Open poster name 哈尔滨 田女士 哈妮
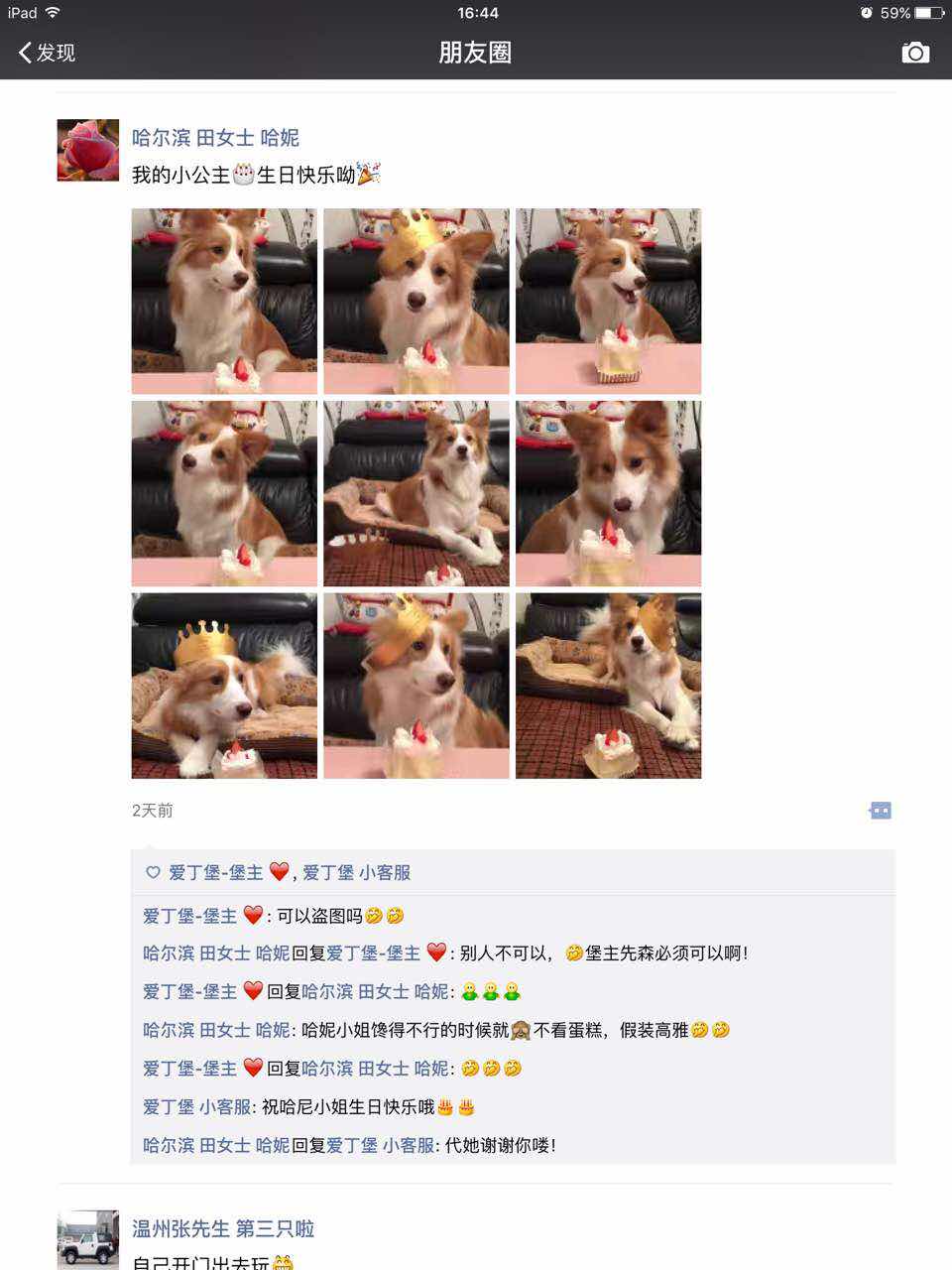Image resolution: width=952 pixels, height=1270 pixels. point(215,138)
